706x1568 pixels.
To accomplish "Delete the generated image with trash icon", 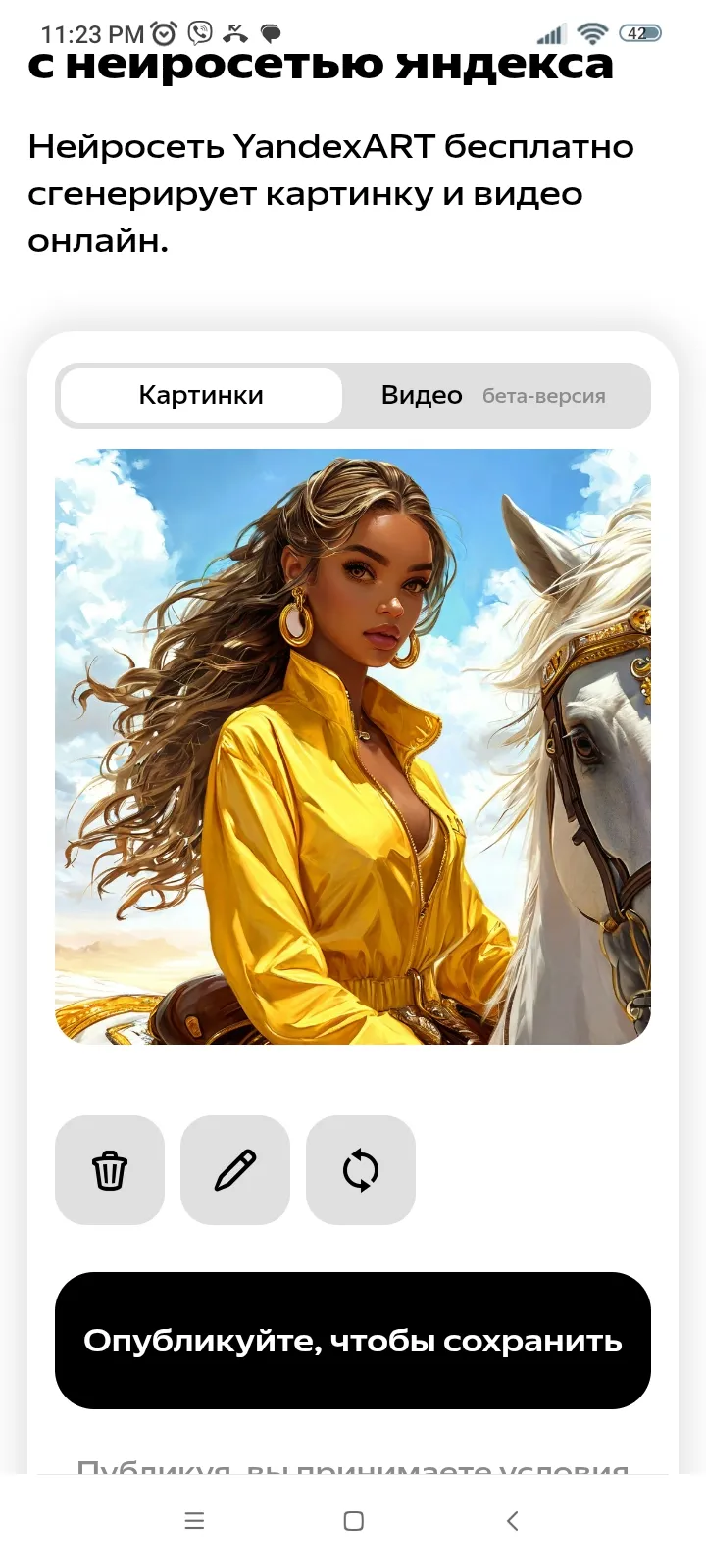I will [x=110, y=1170].
